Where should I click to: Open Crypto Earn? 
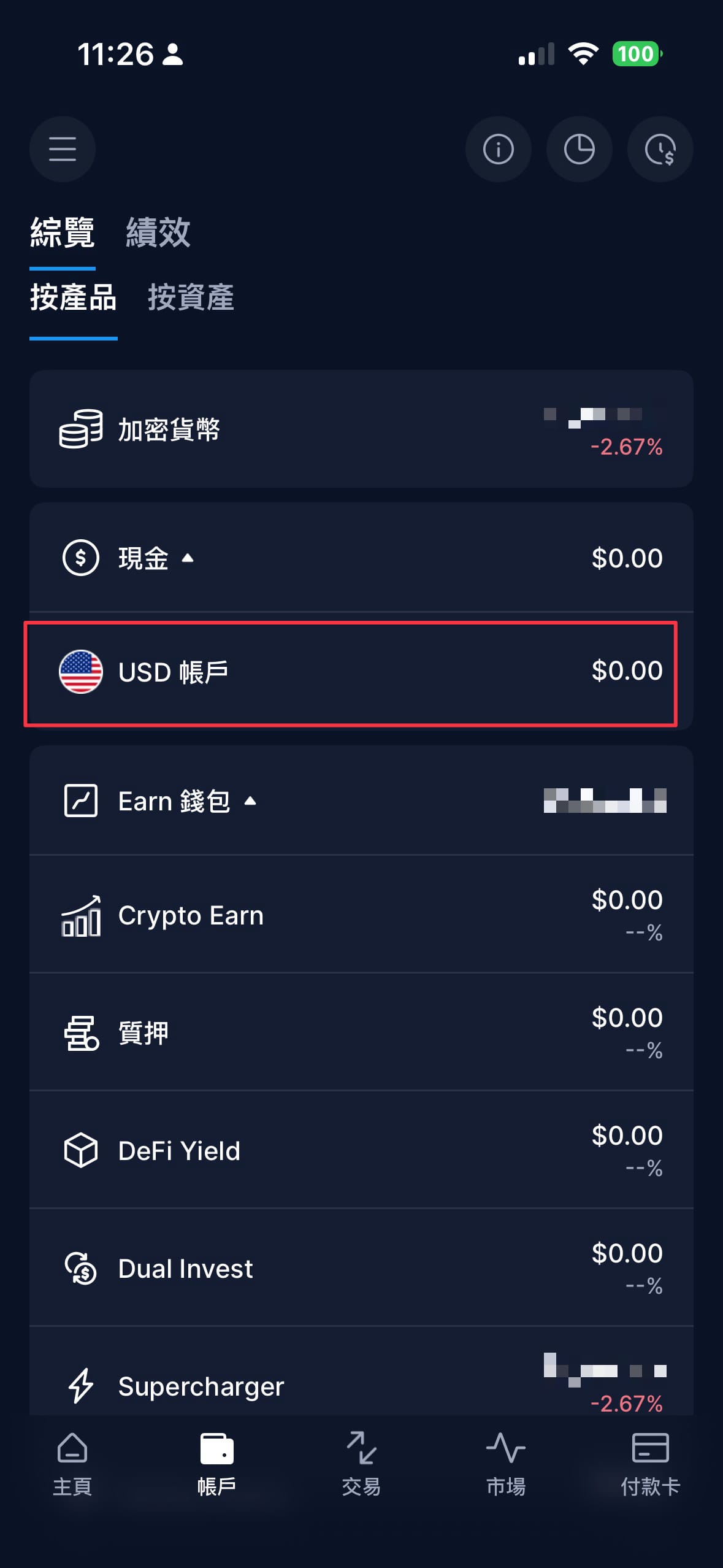[361, 915]
